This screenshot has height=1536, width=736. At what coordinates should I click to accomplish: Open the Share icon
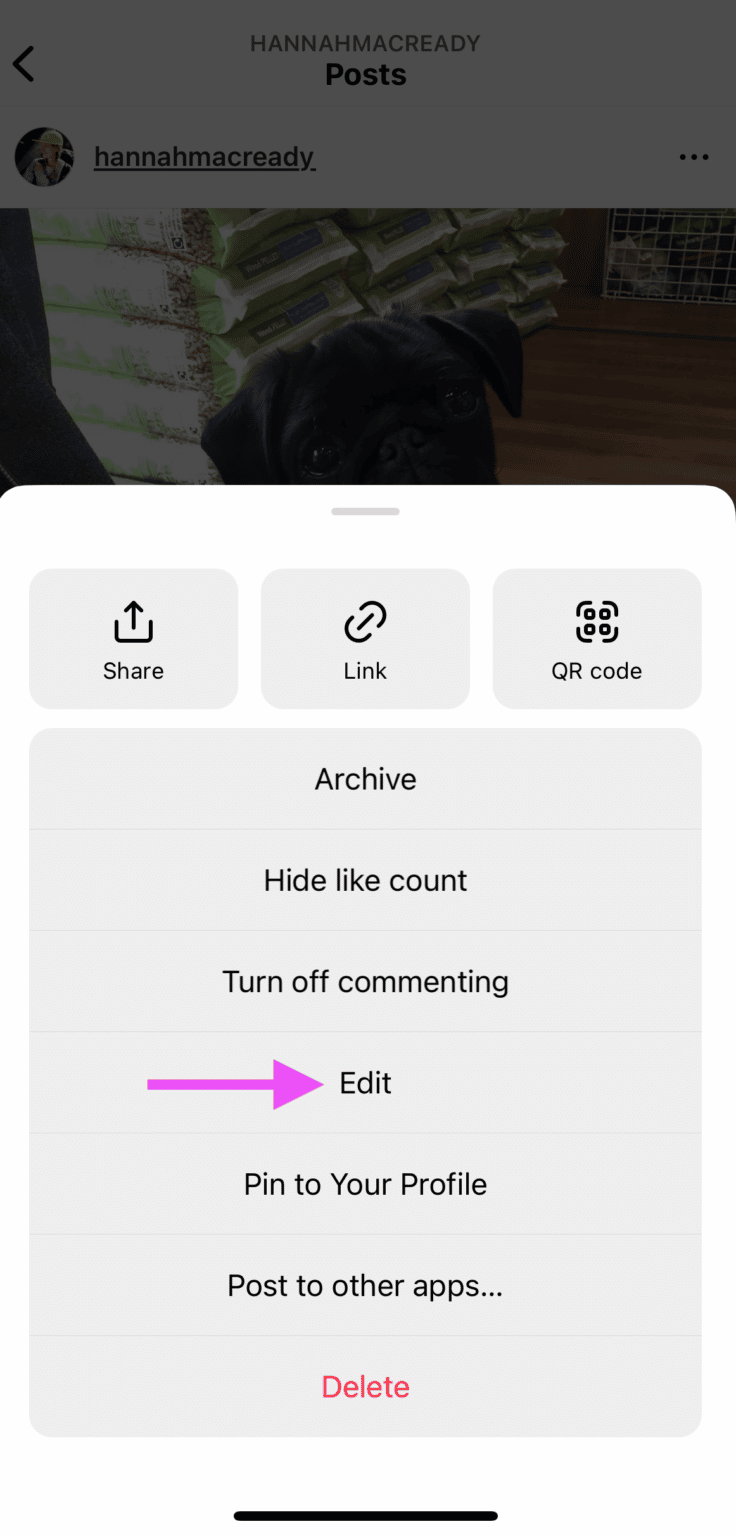click(x=133, y=638)
